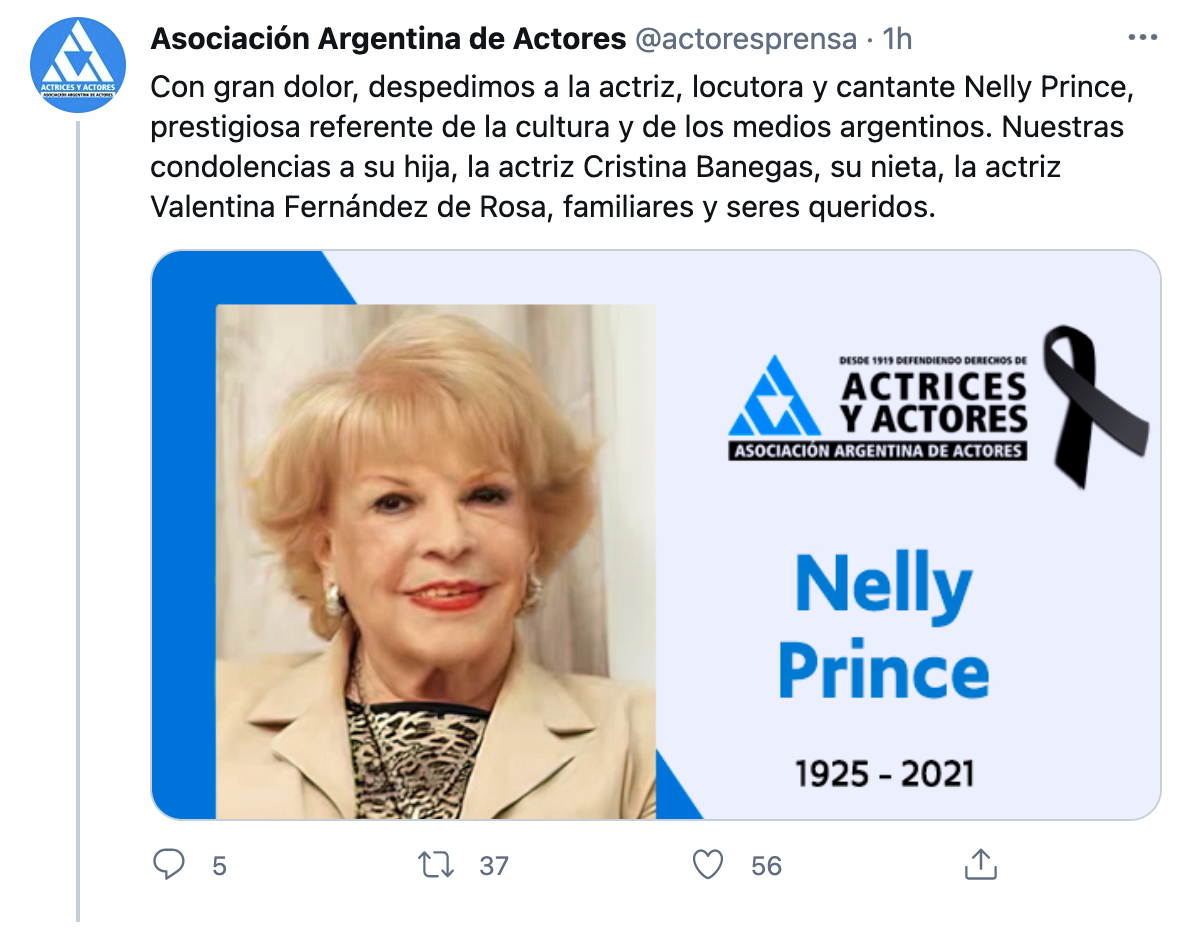Reply to the Nelly Prince tweet
The width and height of the screenshot is (1188, 928).
point(169,864)
